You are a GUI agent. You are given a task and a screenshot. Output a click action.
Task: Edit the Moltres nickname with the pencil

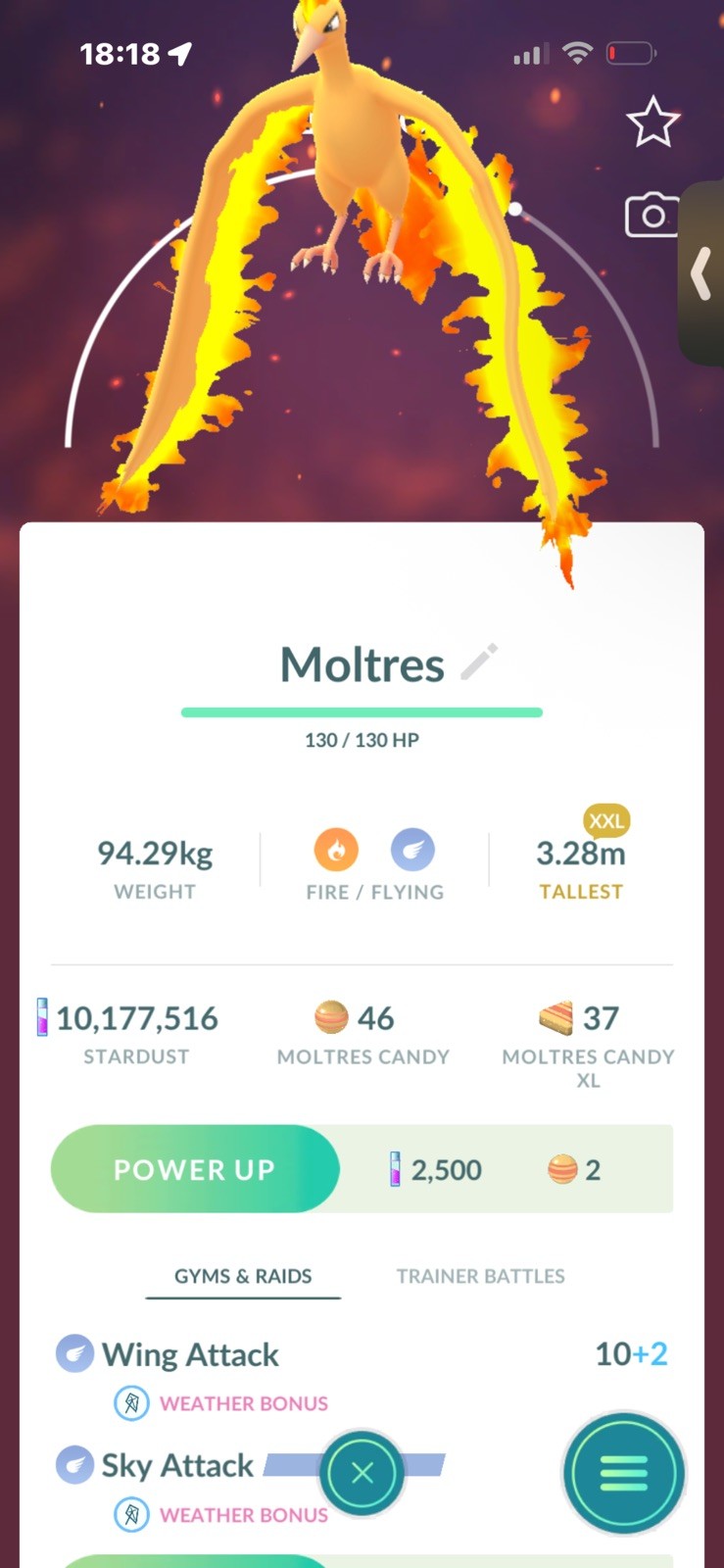point(479,662)
